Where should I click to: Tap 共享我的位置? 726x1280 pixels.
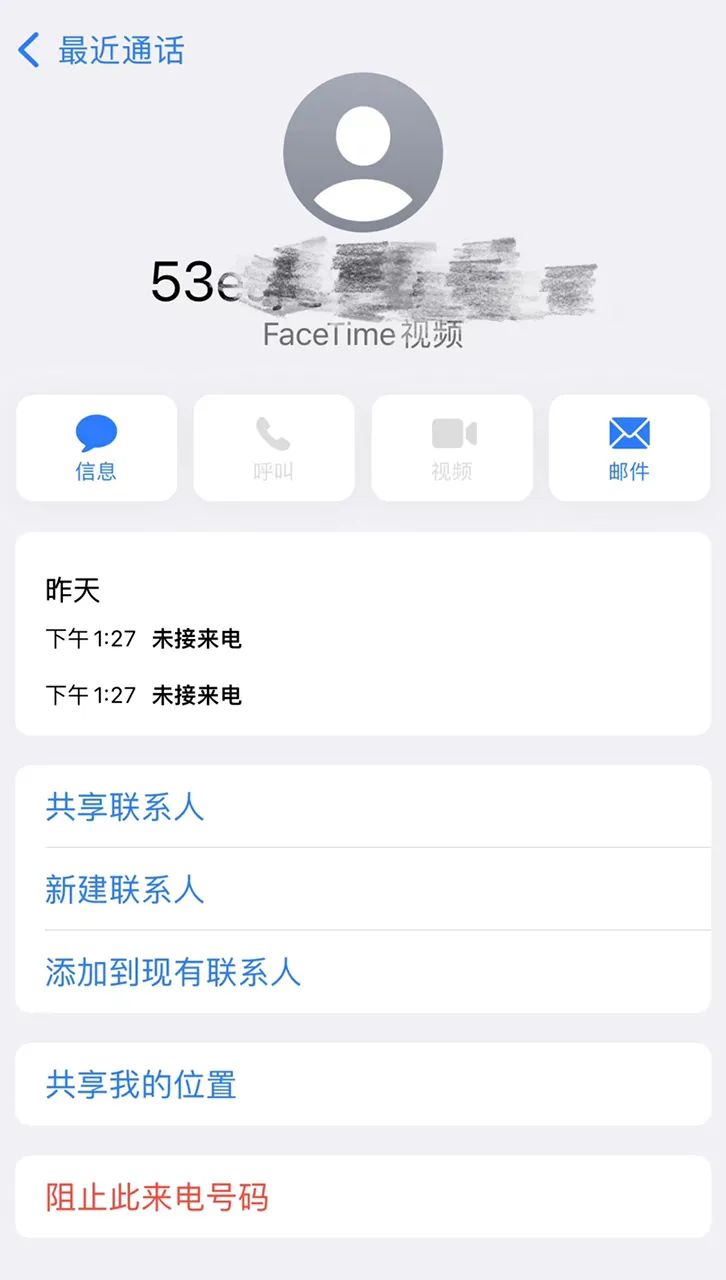point(141,1085)
